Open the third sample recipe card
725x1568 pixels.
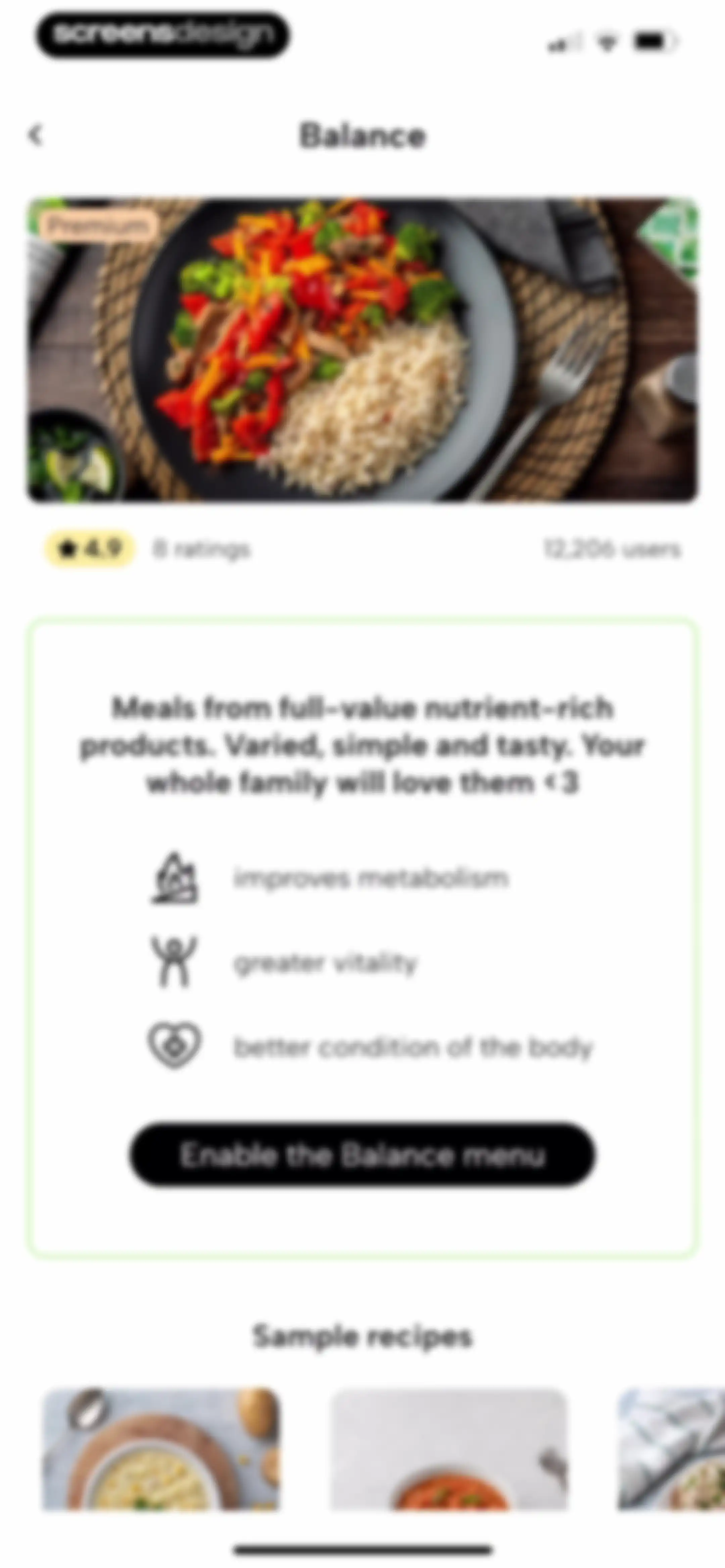click(671, 1449)
